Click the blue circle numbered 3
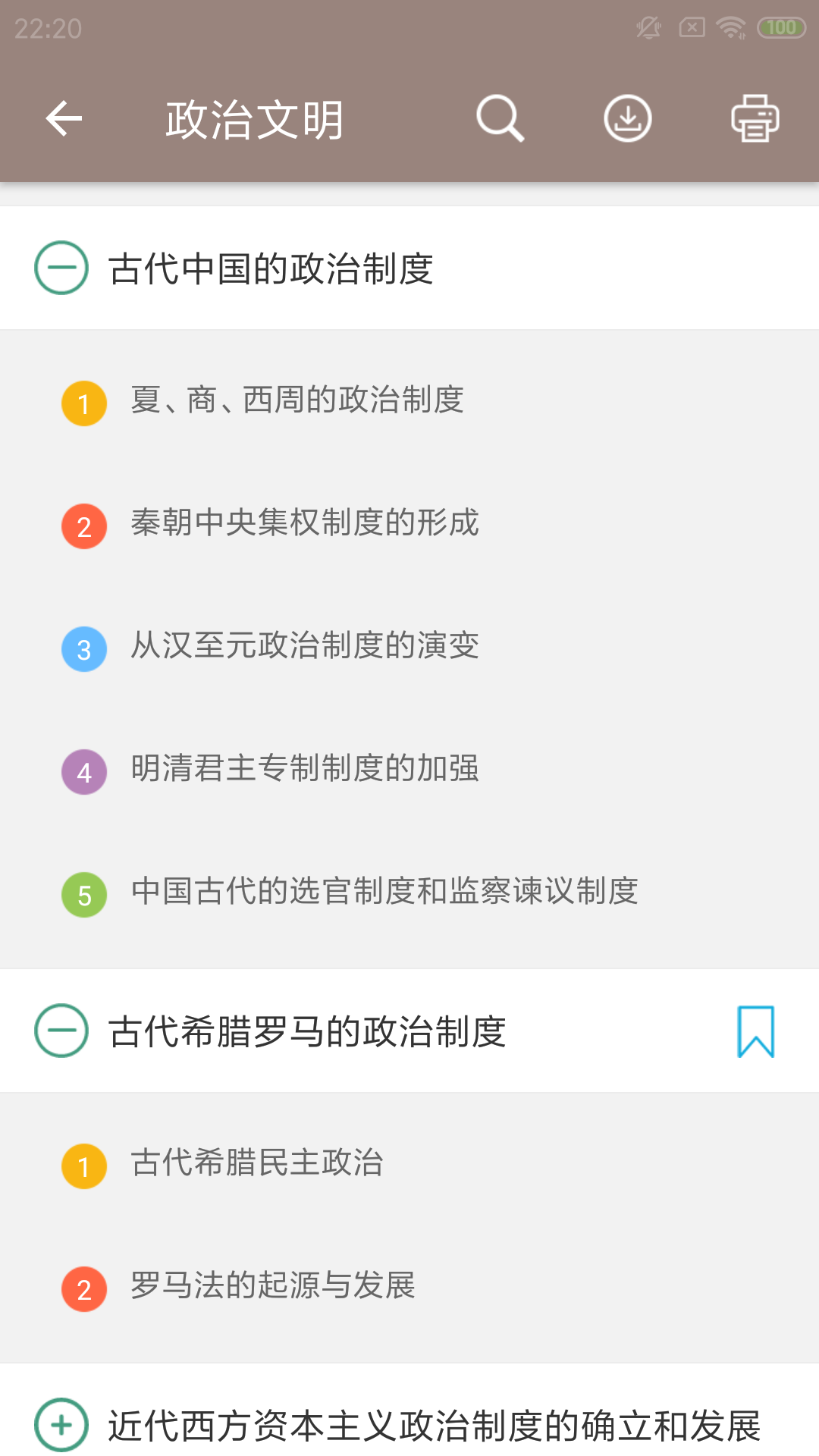819x1456 pixels. [83, 650]
